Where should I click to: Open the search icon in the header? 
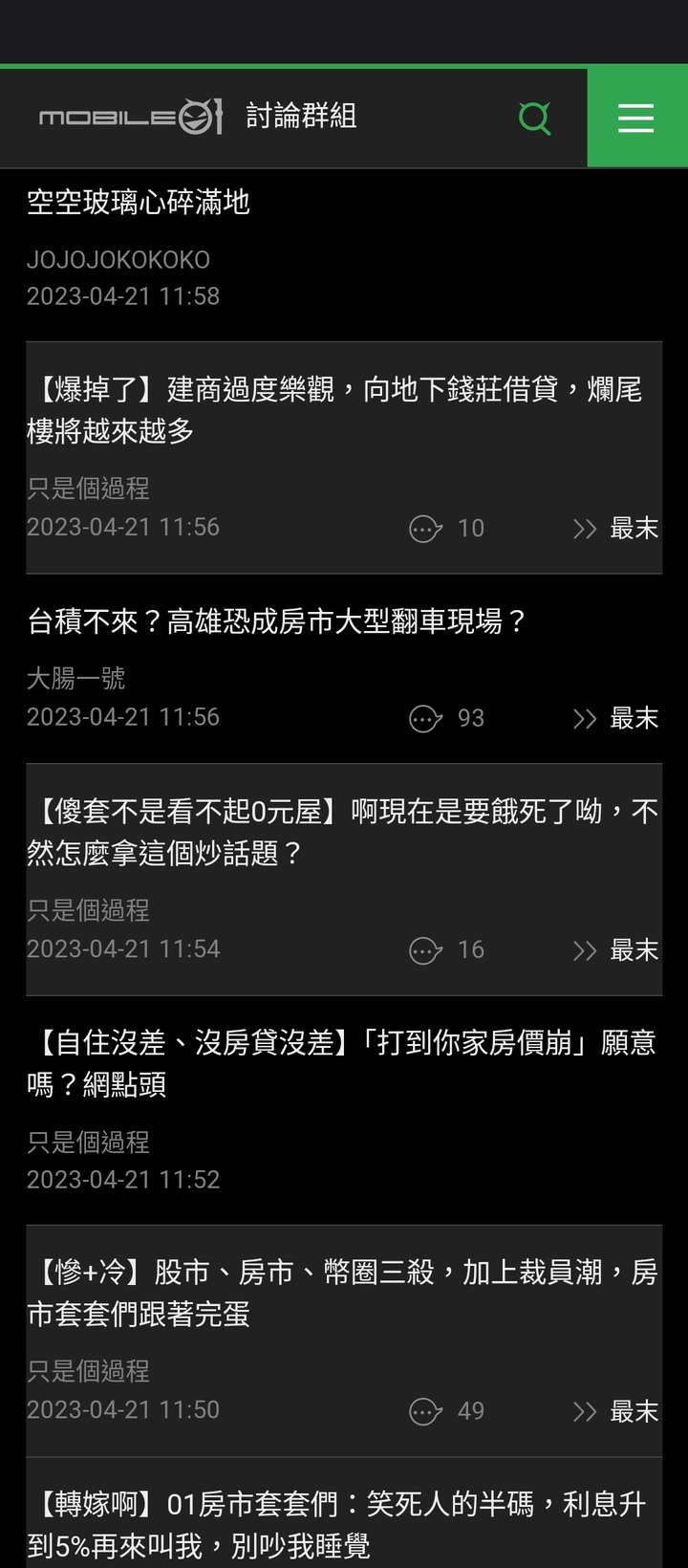tap(534, 119)
